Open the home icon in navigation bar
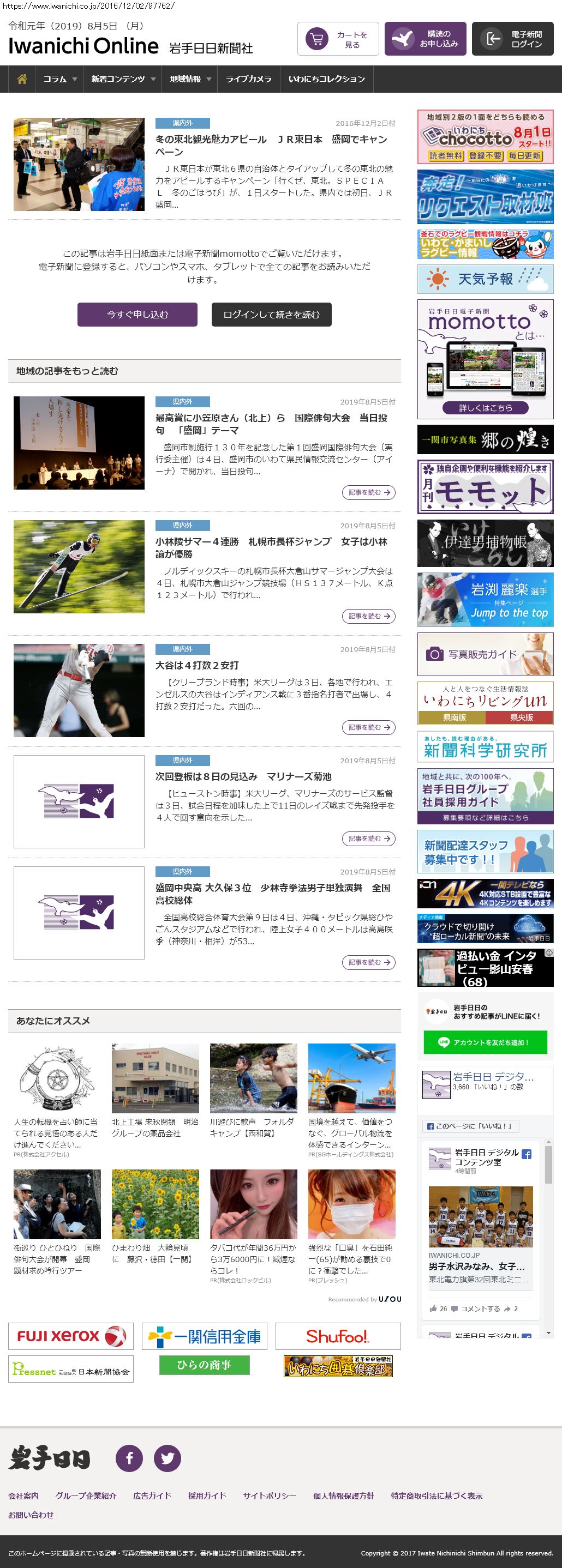The height and width of the screenshot is (1568, 562). 22,79
